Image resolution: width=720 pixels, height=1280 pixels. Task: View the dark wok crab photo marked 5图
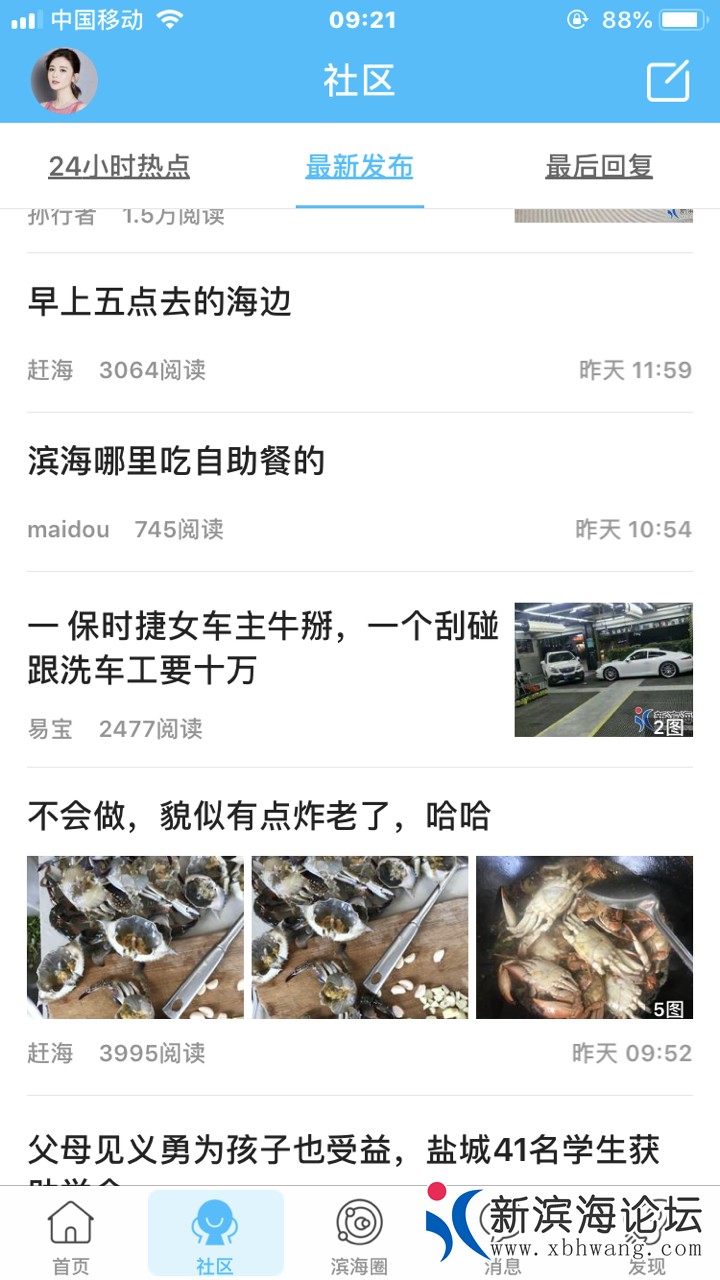click(x=584, y=937)
